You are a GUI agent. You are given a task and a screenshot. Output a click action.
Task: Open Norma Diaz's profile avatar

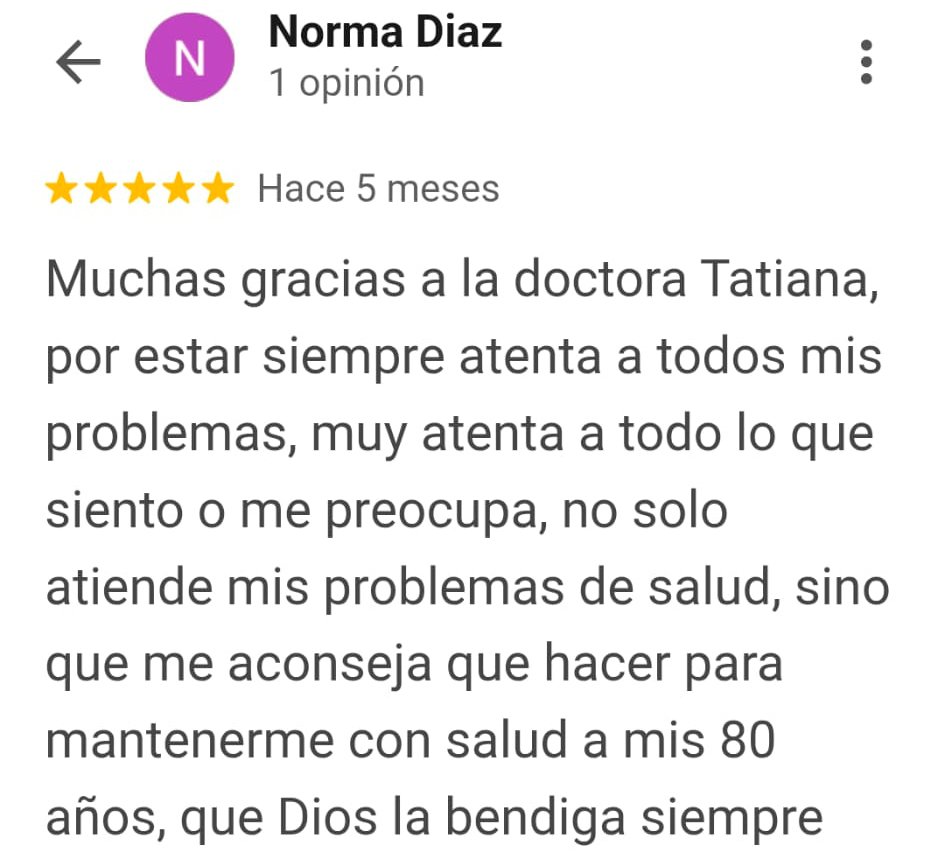click(190, 62)
